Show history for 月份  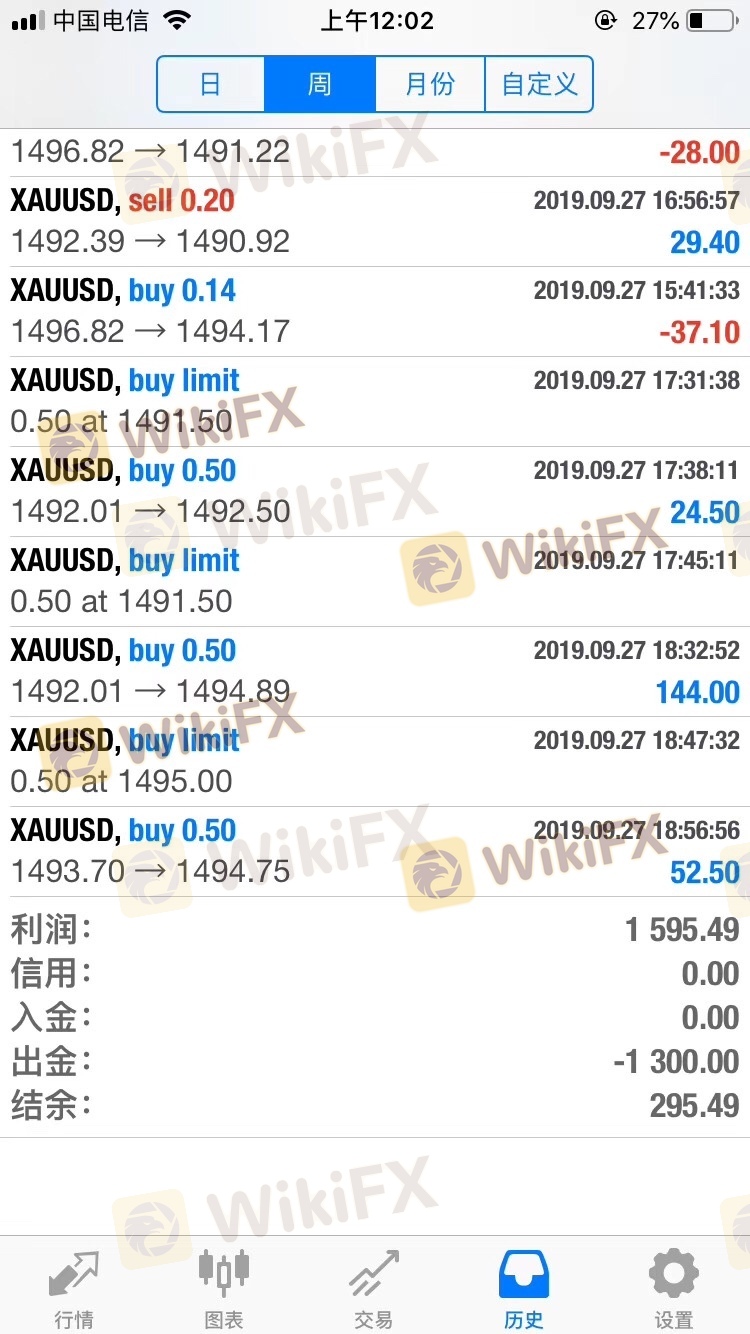[x=430, y=84]
